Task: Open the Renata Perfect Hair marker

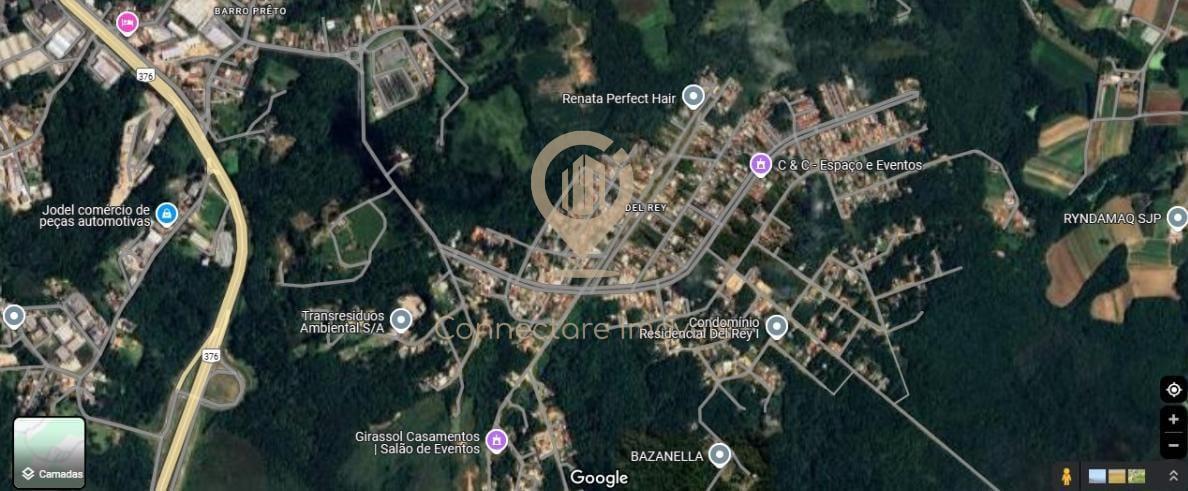Action: (x=693, y=97)
